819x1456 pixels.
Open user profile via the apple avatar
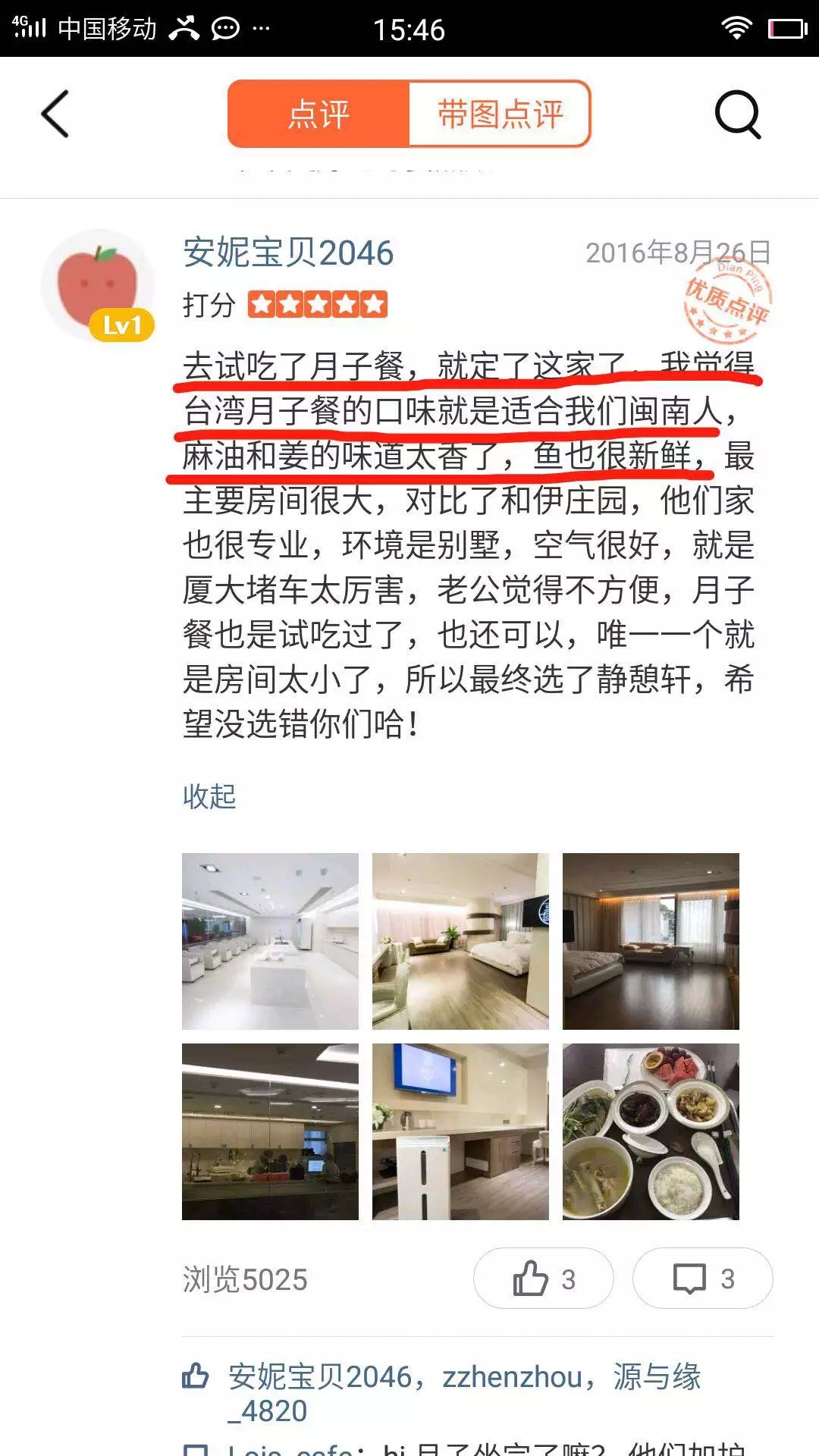tap(99, 281)
